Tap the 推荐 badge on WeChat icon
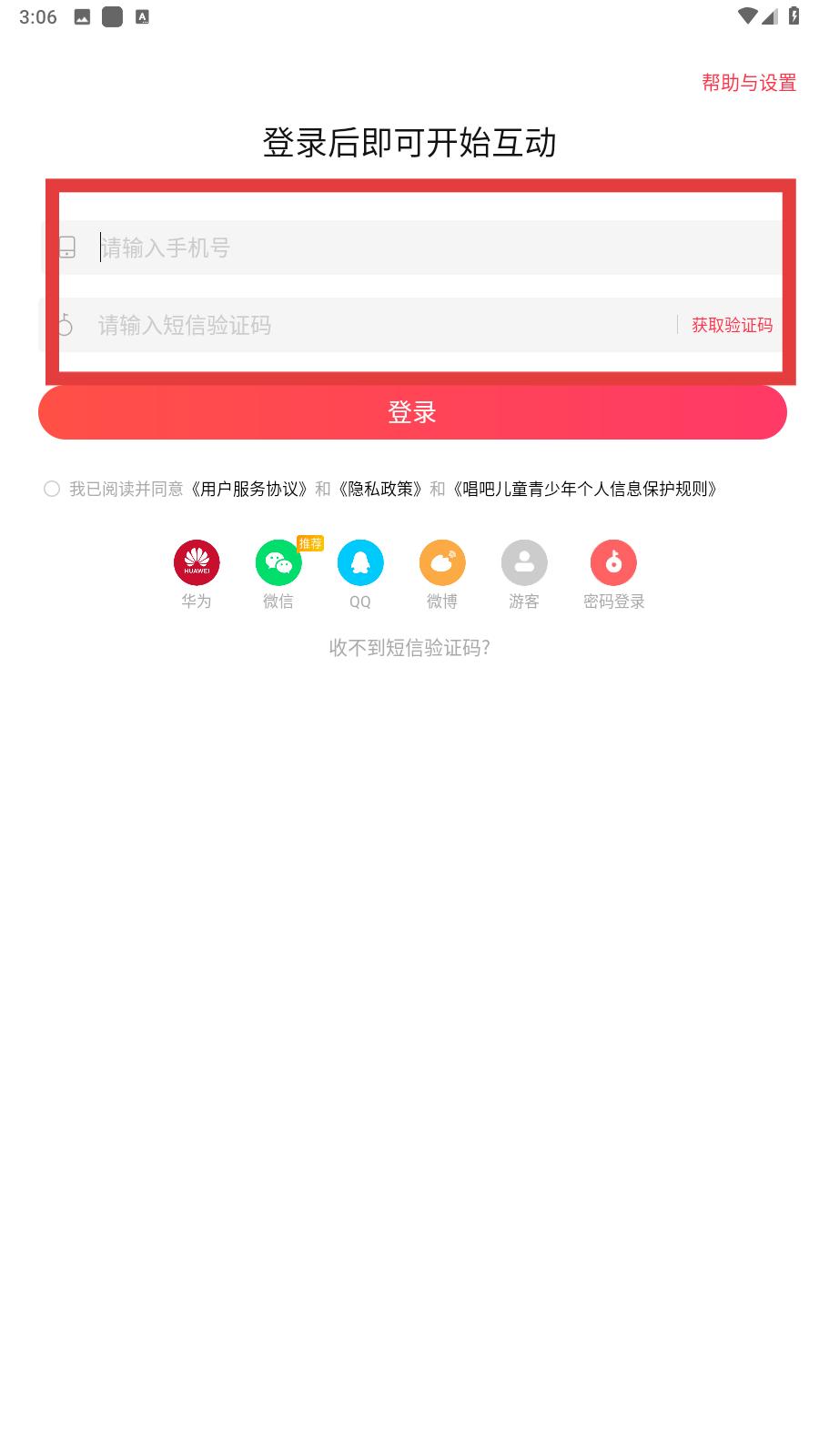Image resolution: width=819 pixels, height=1456 pixels. coord(309,541)
